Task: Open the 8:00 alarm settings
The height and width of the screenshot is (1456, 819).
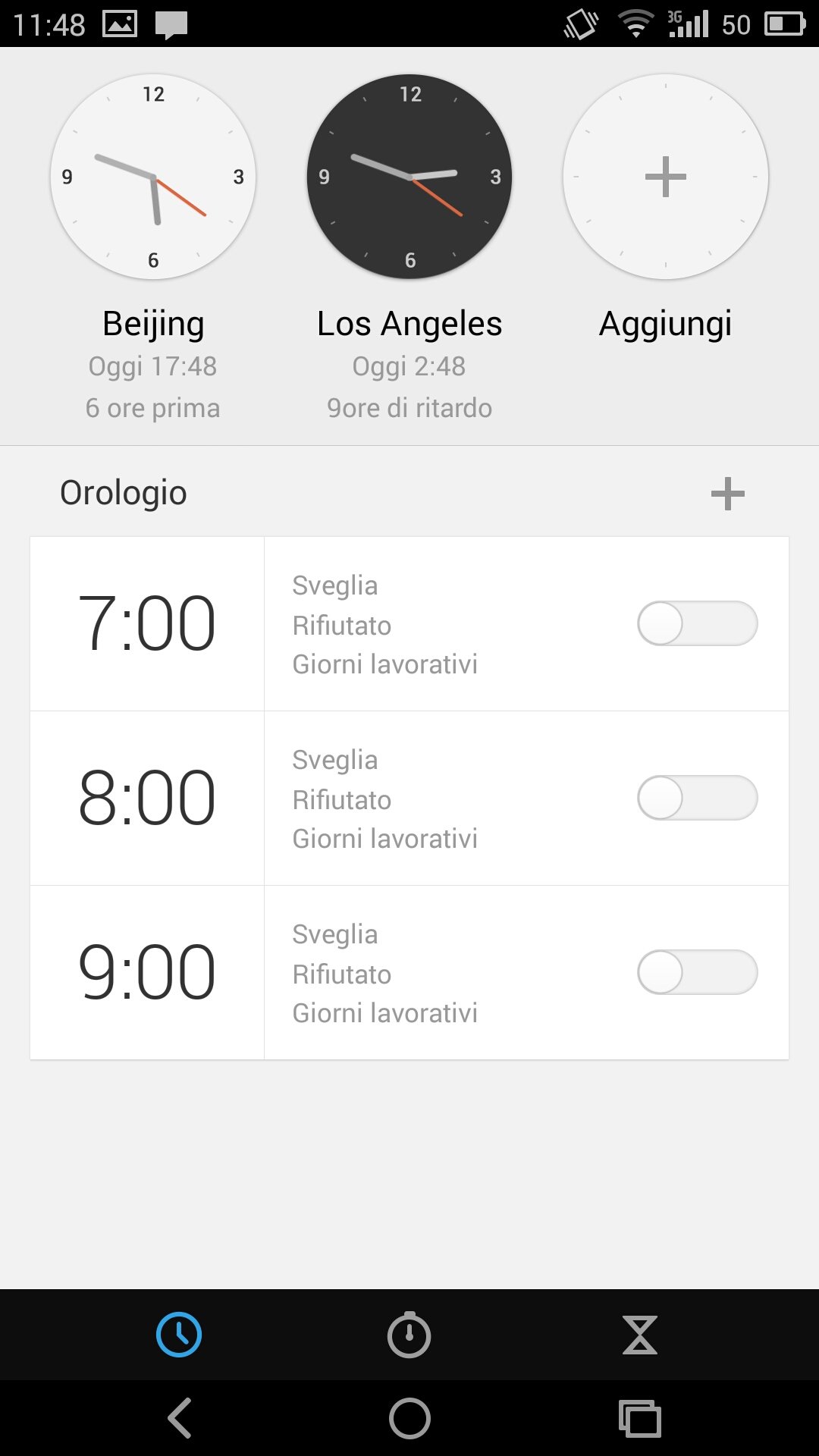Action: (409, 799)
